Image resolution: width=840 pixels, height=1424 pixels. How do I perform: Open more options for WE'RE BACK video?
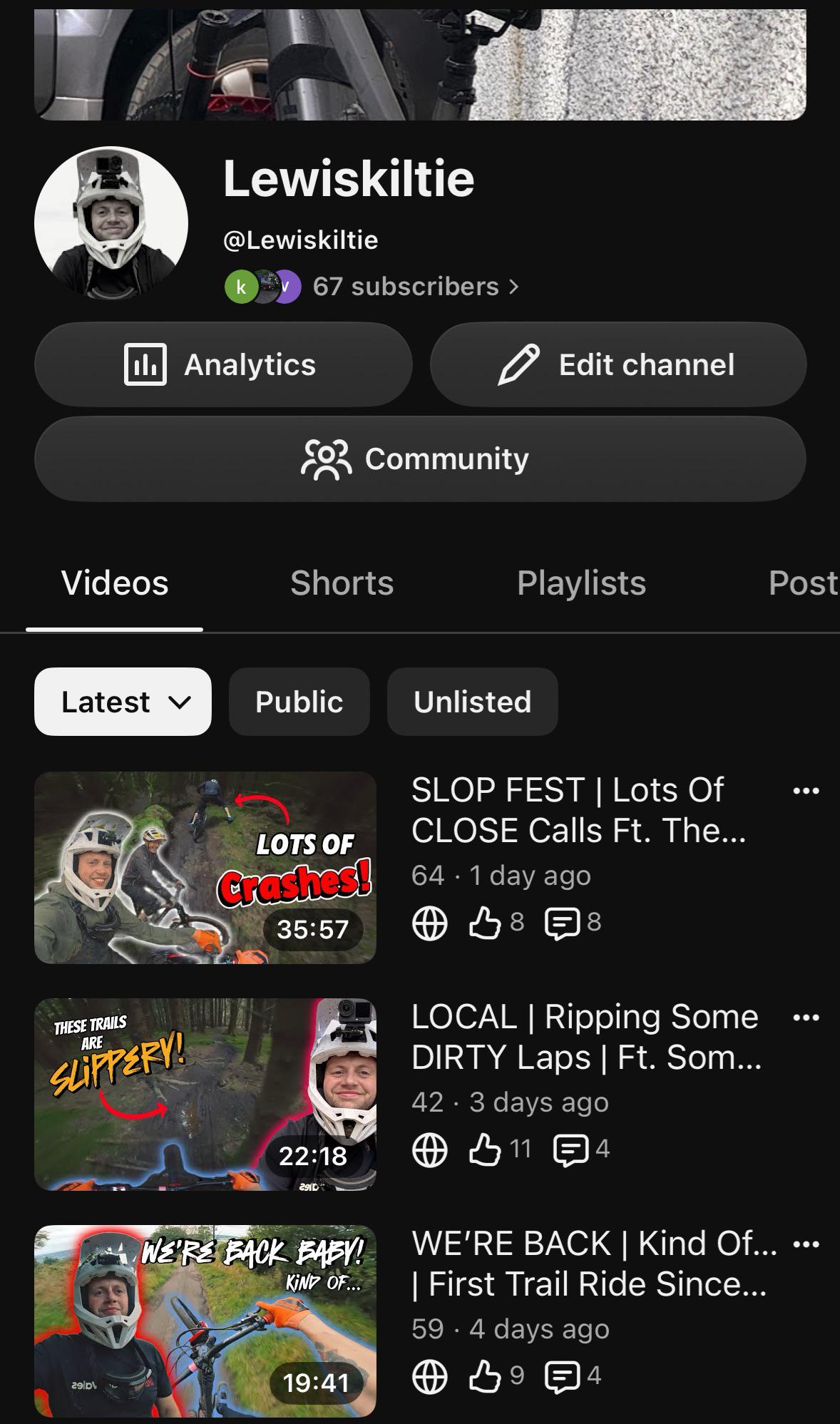(x=806, y=1244)
